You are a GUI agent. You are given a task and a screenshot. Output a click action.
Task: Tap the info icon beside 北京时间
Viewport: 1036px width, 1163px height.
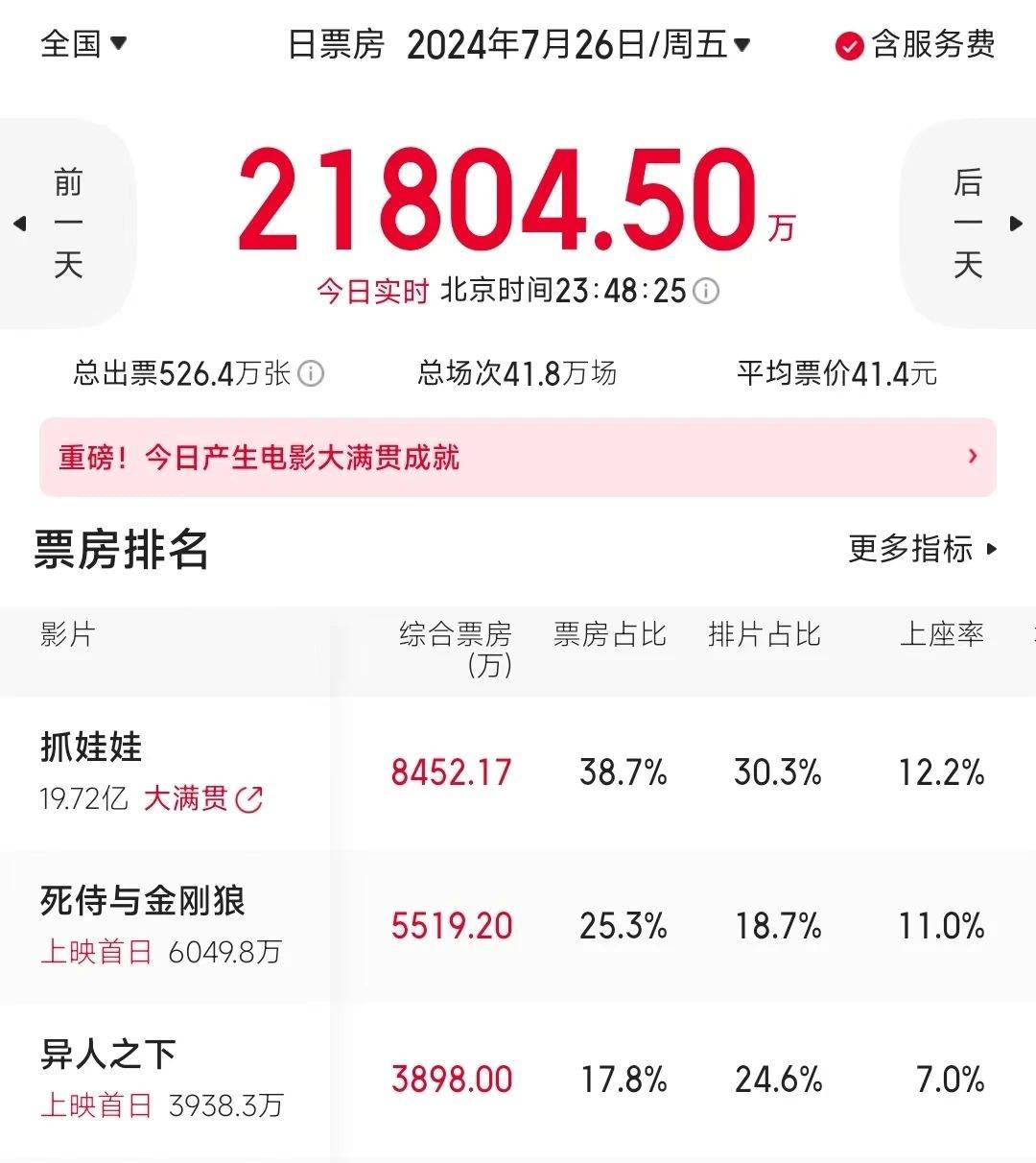click(706, 291)
